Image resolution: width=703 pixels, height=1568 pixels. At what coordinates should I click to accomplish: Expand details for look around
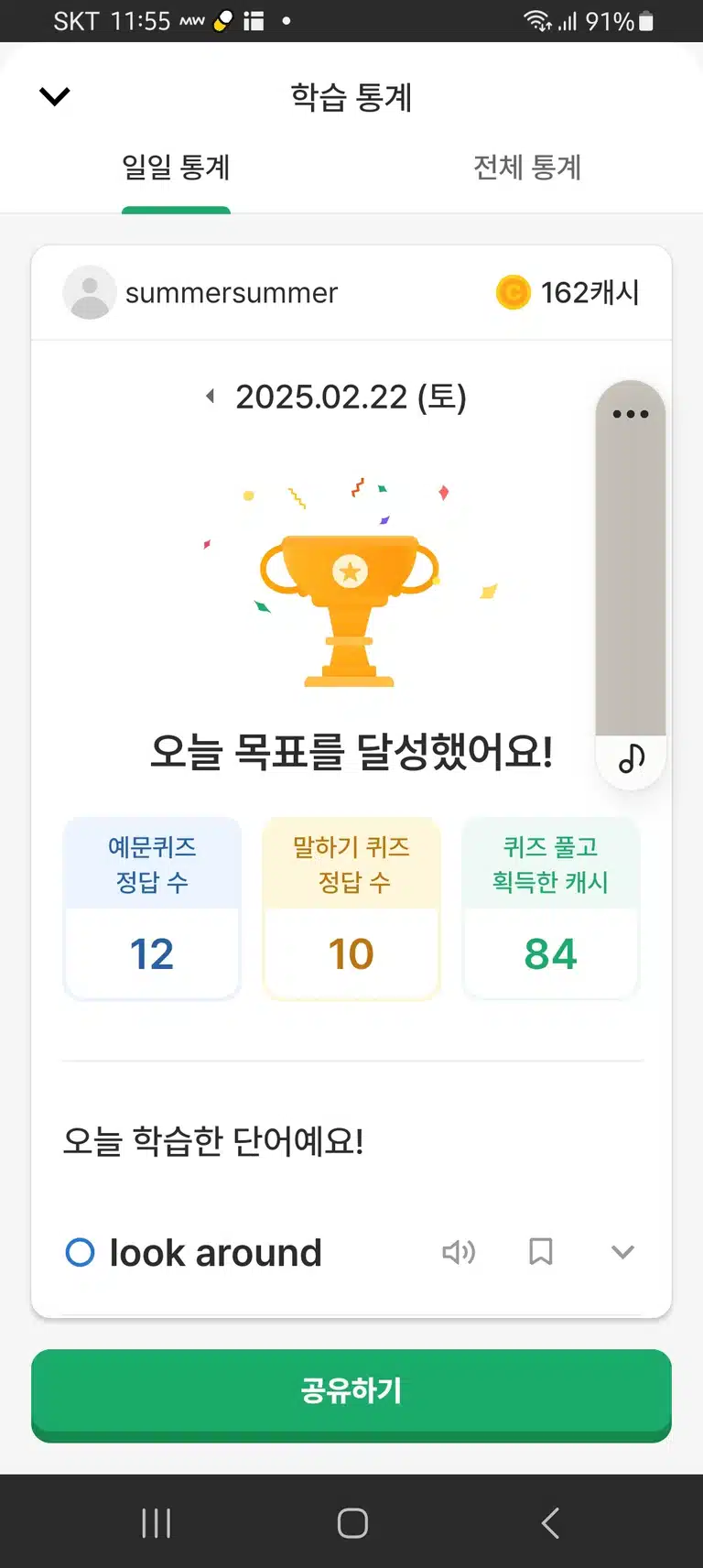(622, 1252)
